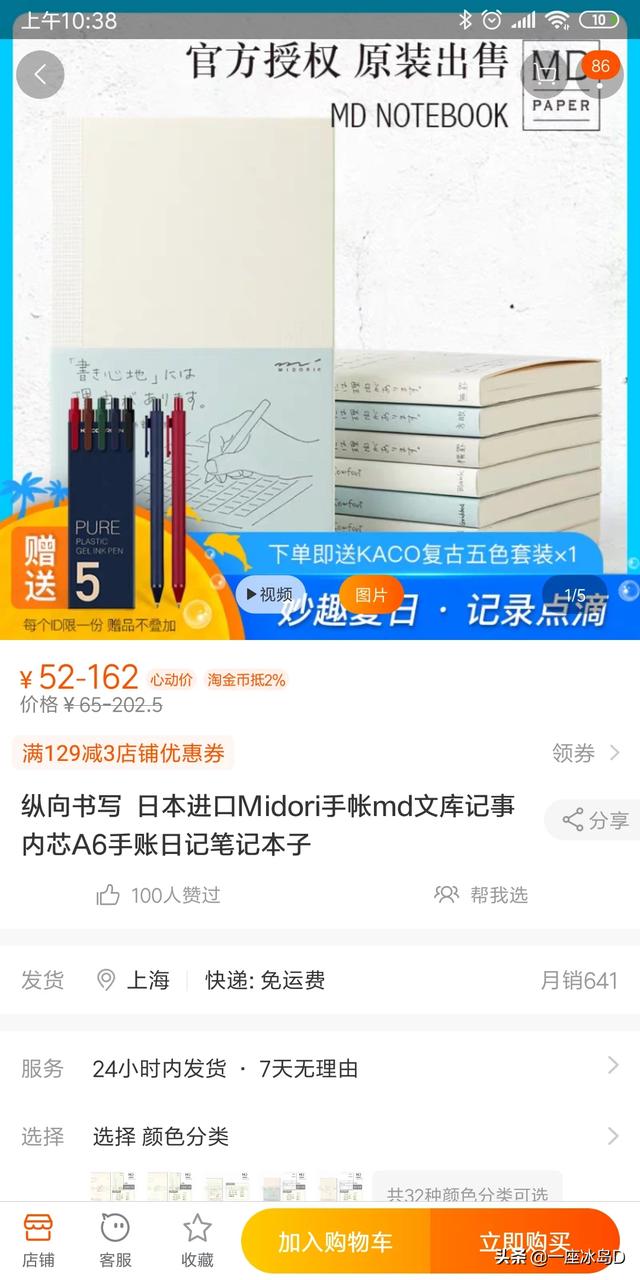Claim the 满129减3 store coupon

point(587,753)
